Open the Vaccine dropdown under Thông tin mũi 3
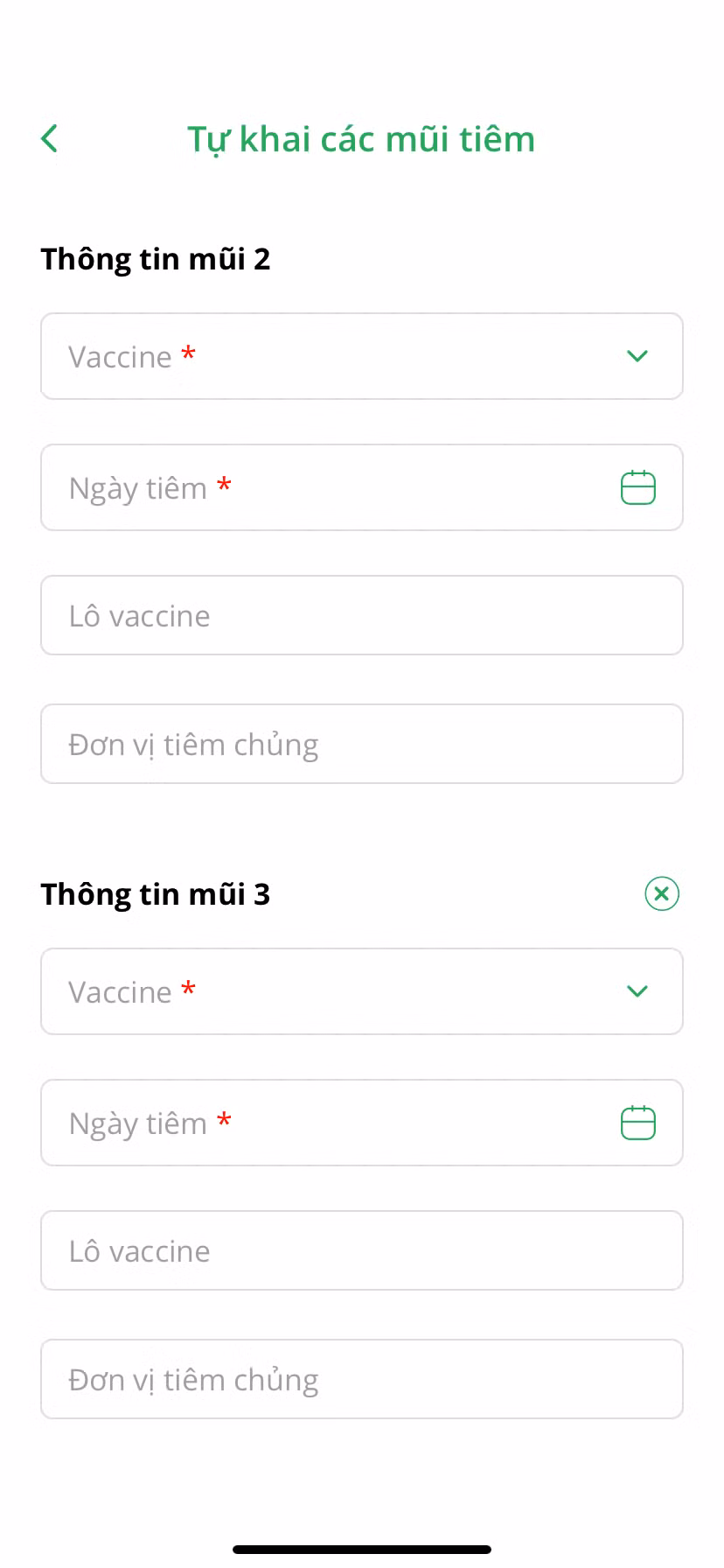The height and width of the screenshot is (1568, 724). click(x=362, y=991)
